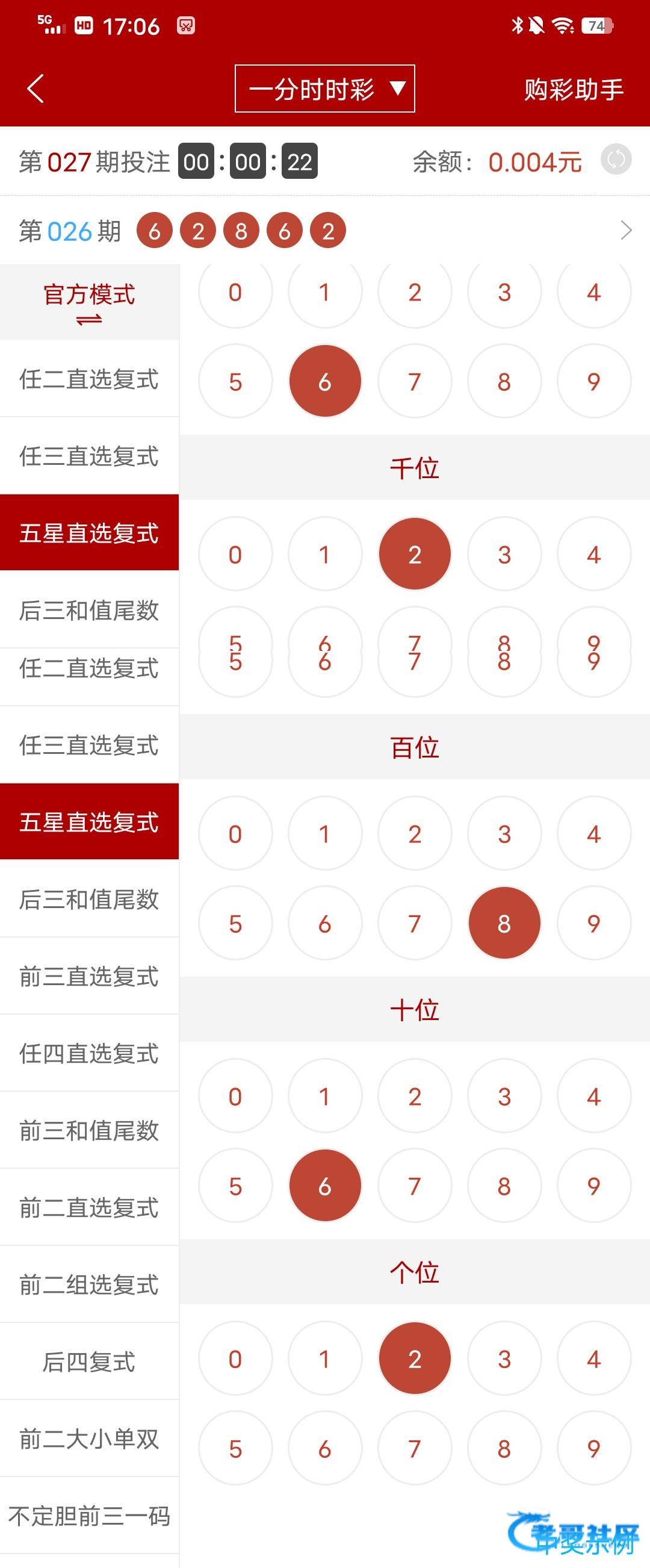Open 不定胆前三一码 play type
Image resolution: width=650 pixels, height=1568 pixels.
point(90,1516)
